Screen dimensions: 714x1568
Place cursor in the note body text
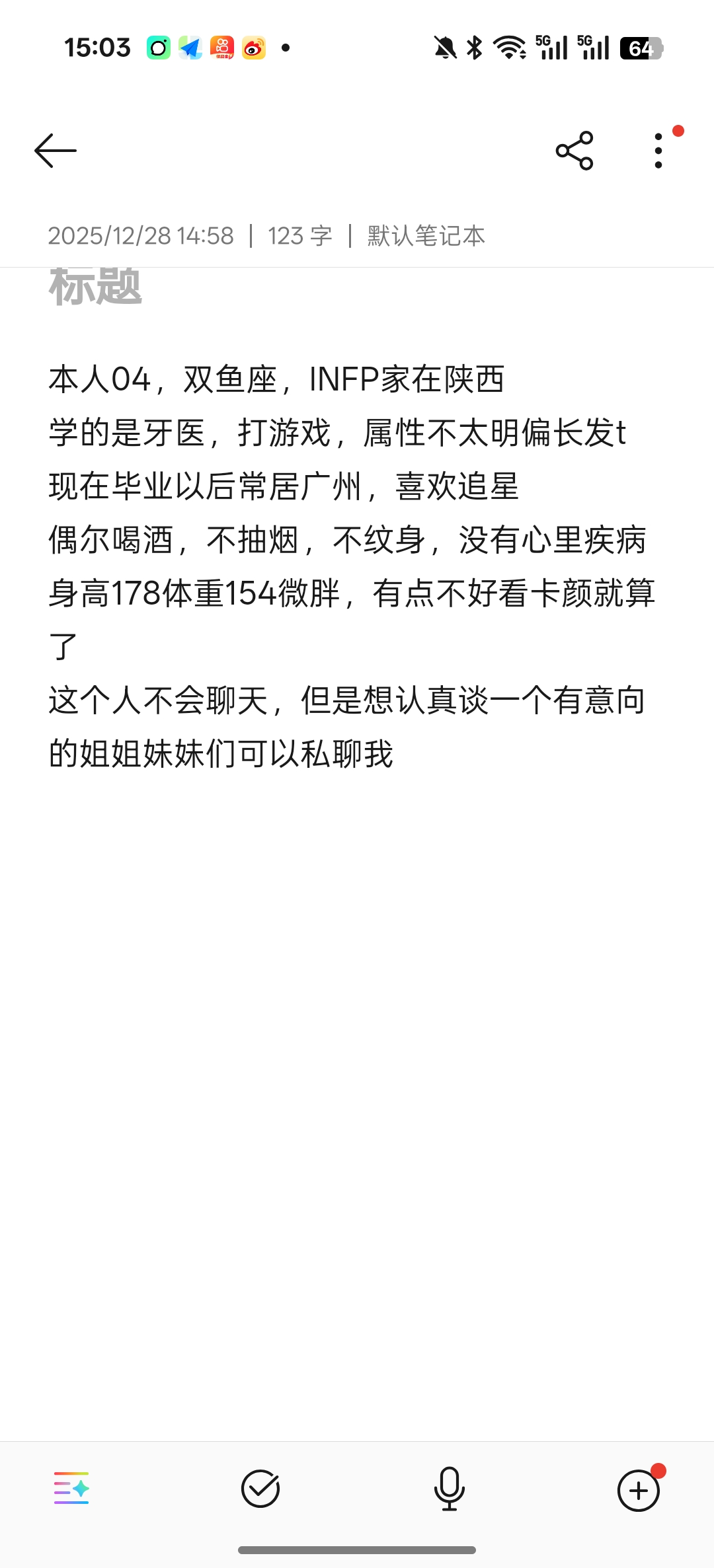click(352, 566)
